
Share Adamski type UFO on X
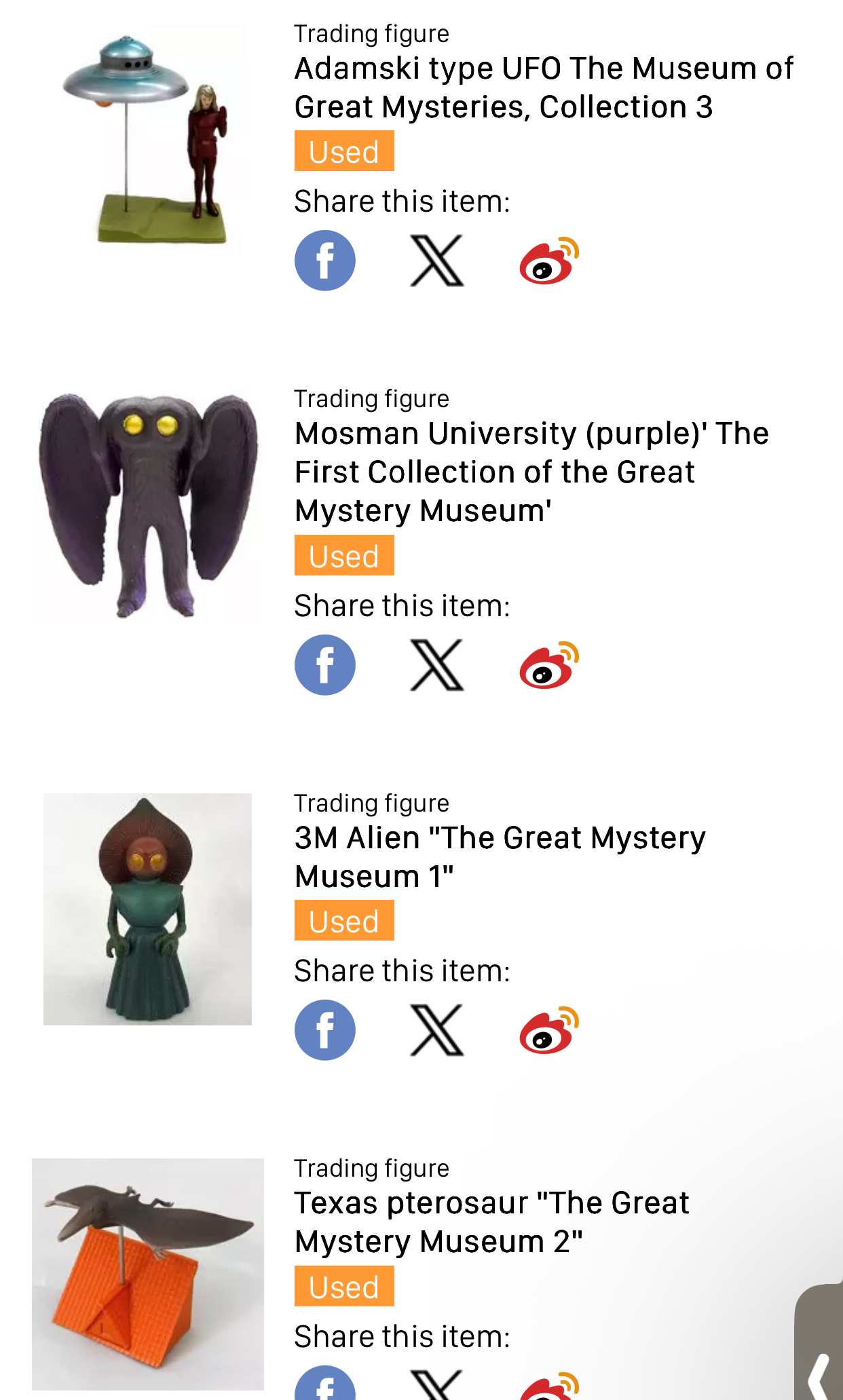point(437,261)
